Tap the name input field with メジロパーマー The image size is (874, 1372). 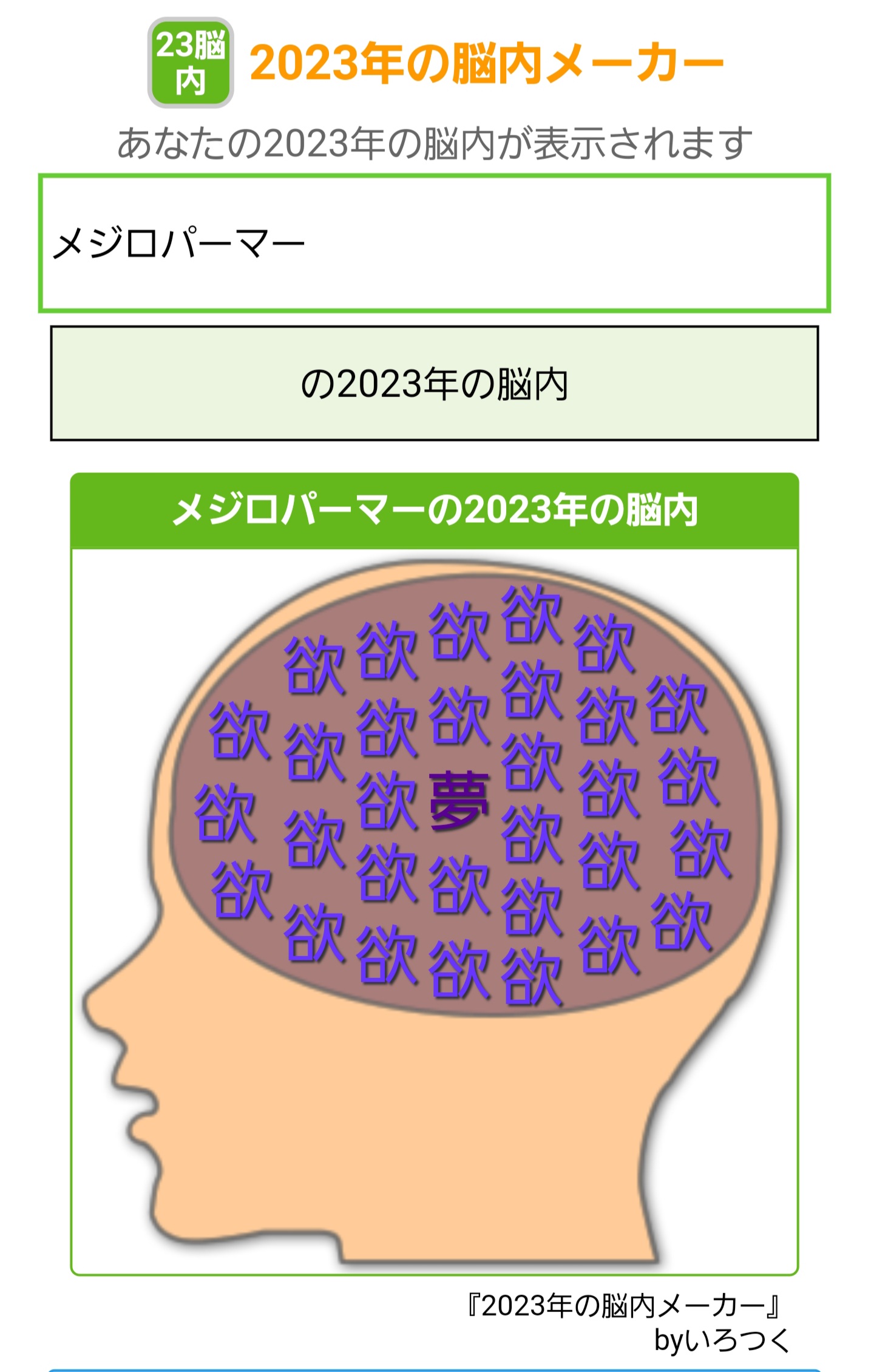[434, 243]
